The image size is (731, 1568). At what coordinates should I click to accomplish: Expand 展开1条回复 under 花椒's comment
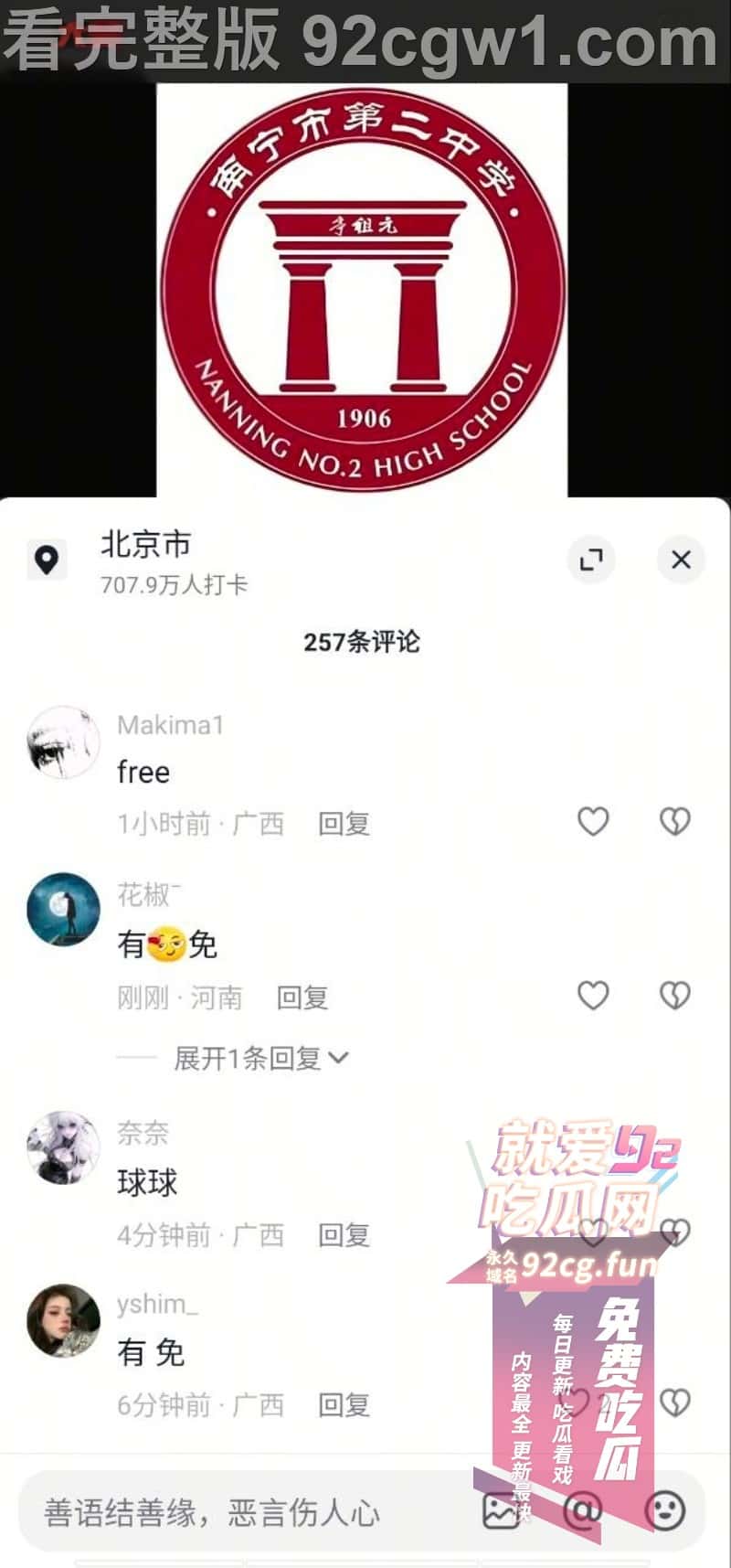[260, 1059]
